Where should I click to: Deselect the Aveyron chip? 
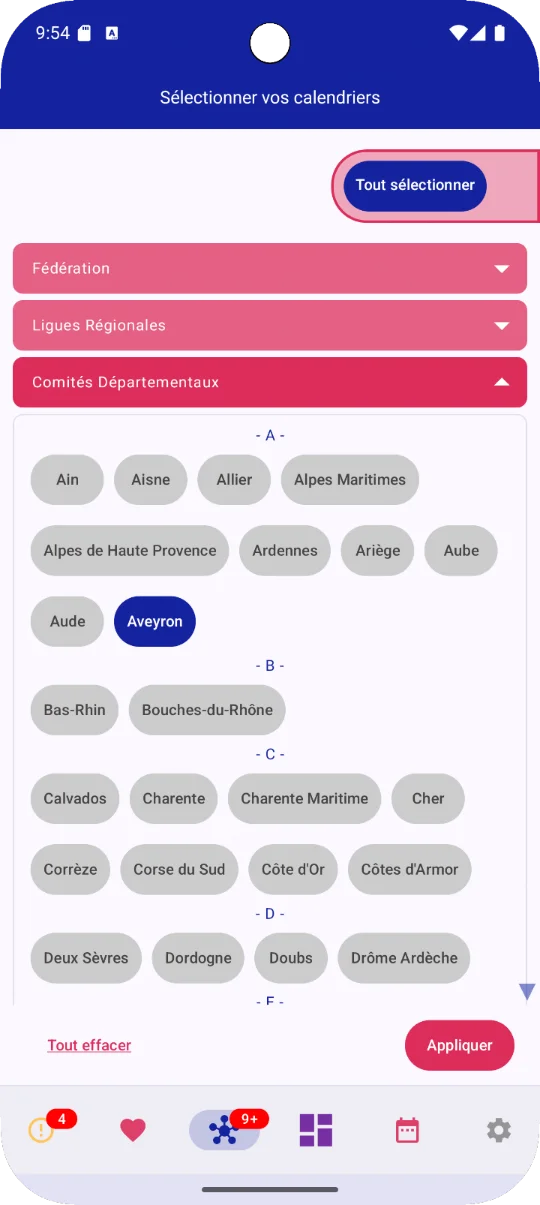tap(155, 621)
